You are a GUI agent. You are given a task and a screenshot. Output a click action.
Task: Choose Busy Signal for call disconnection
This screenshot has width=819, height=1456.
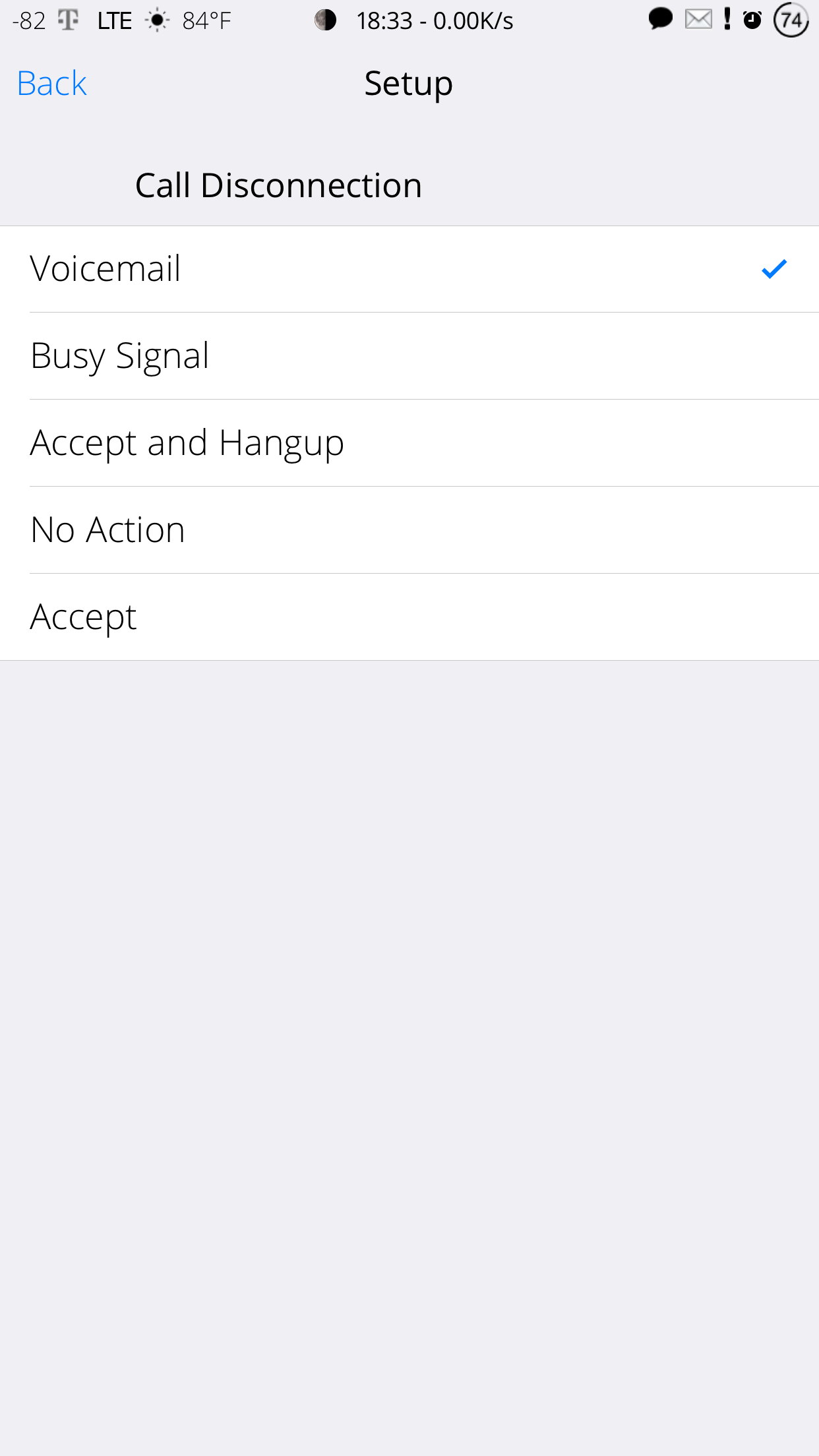pos(409,356)
